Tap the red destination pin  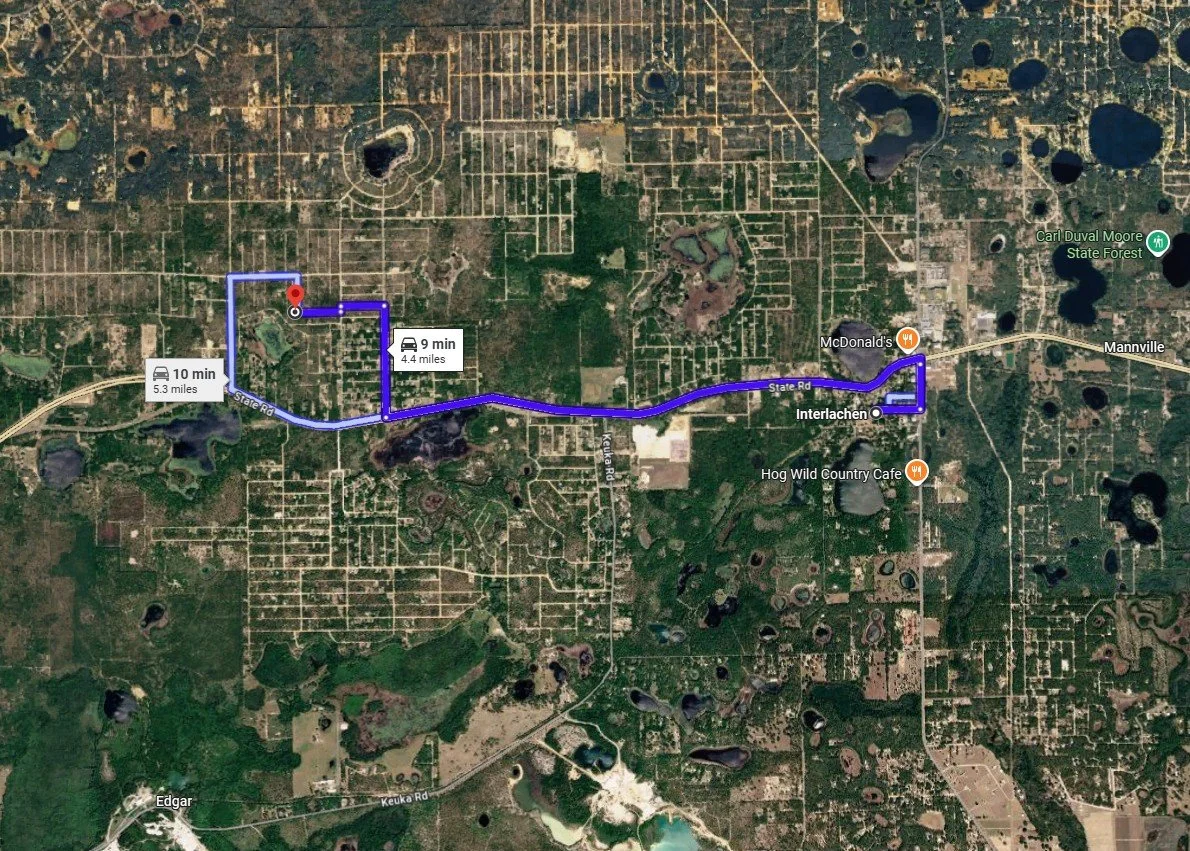(295, 296)
